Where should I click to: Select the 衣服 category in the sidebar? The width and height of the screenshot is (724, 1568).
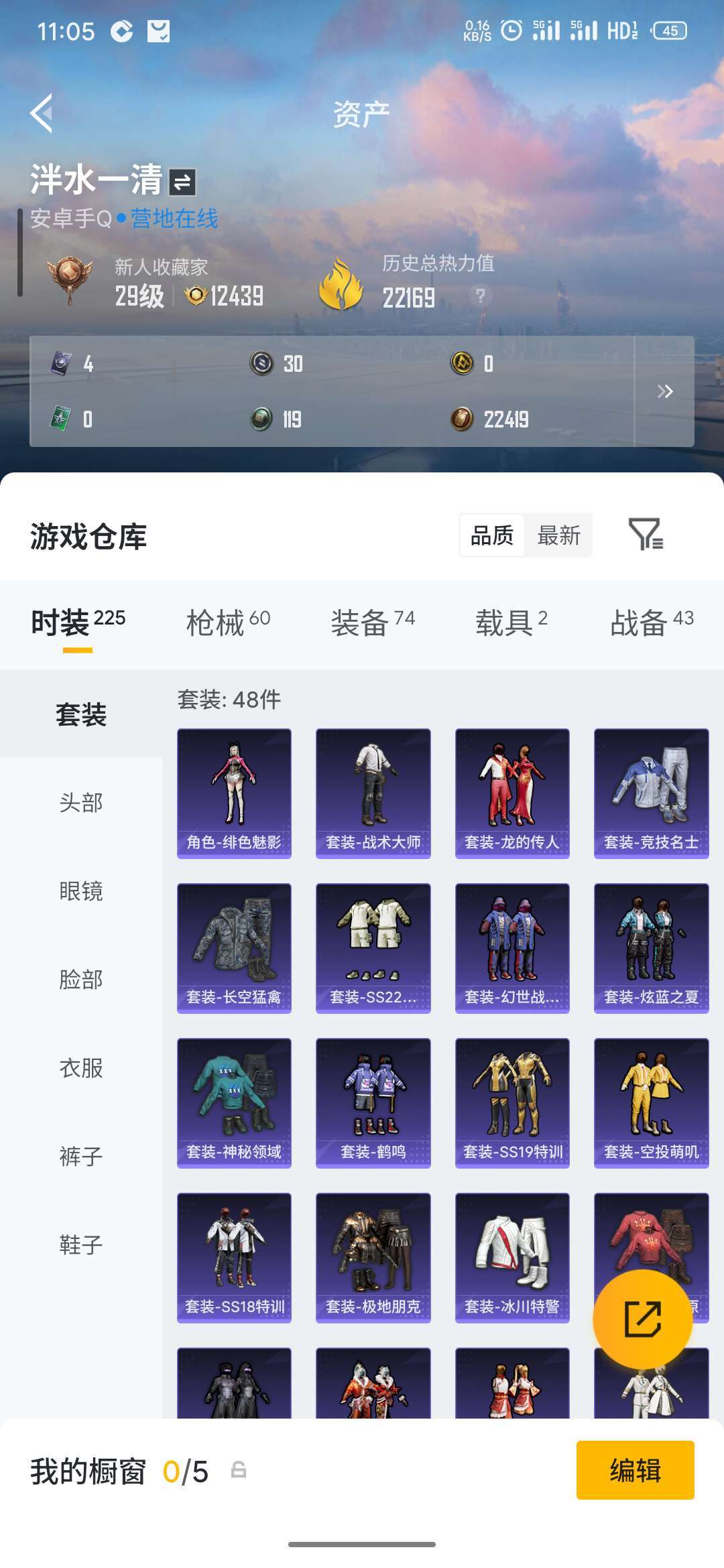pyautogui.click(x=81, y=1067)
